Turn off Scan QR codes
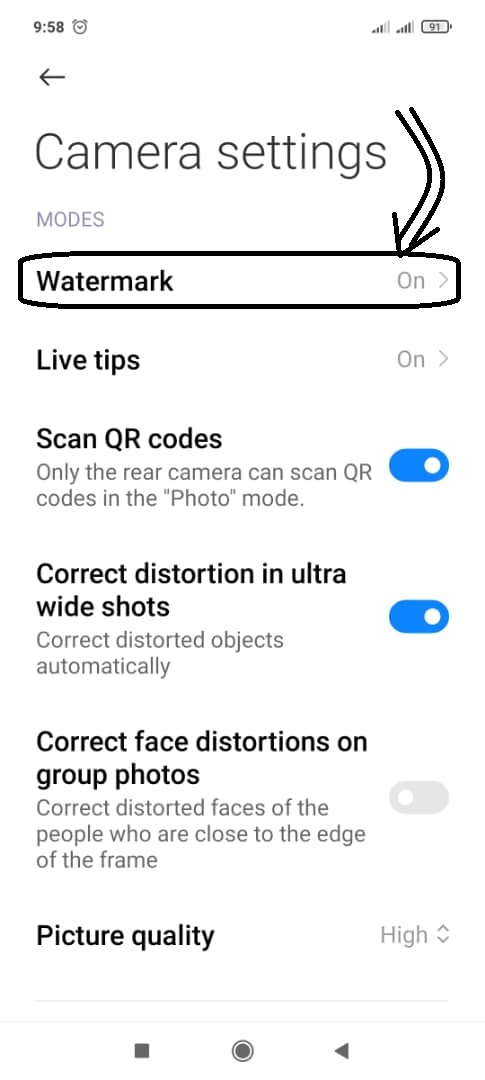Screen dimensions: 485x1080 coord(419,466)
